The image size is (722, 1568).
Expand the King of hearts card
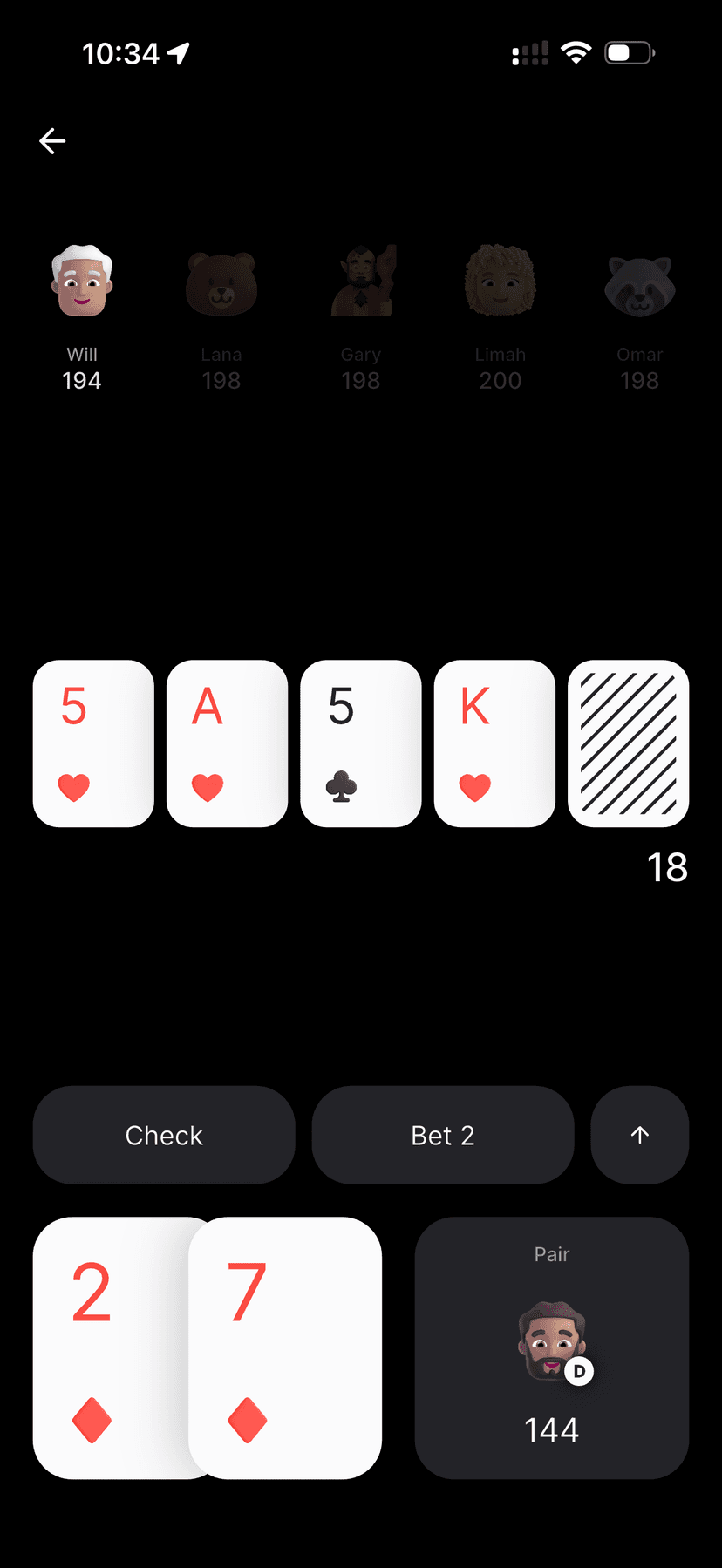[494, 743]
